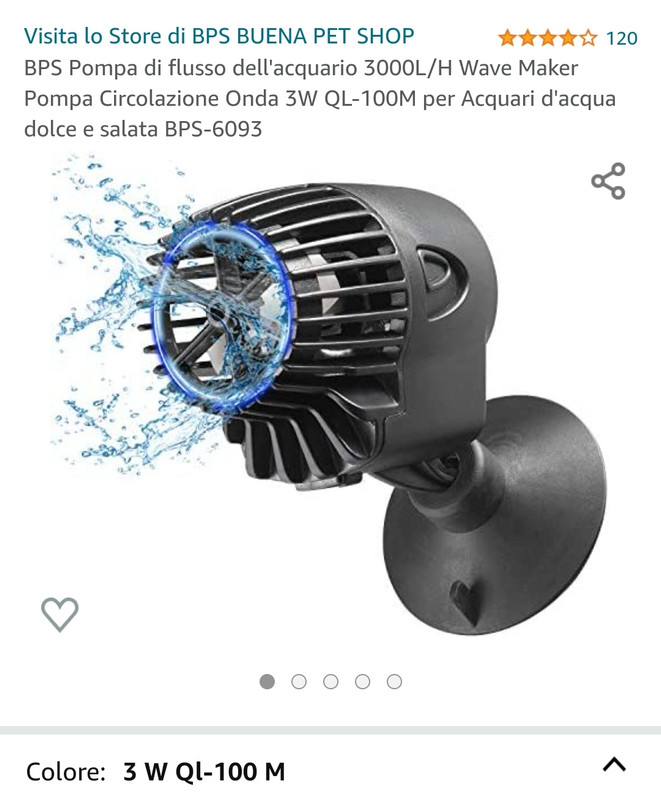Expand the Colore 3 W Ql-100 M selector
Screen dimensions: 661x800
pyautogui.click(x=614, y=766)
